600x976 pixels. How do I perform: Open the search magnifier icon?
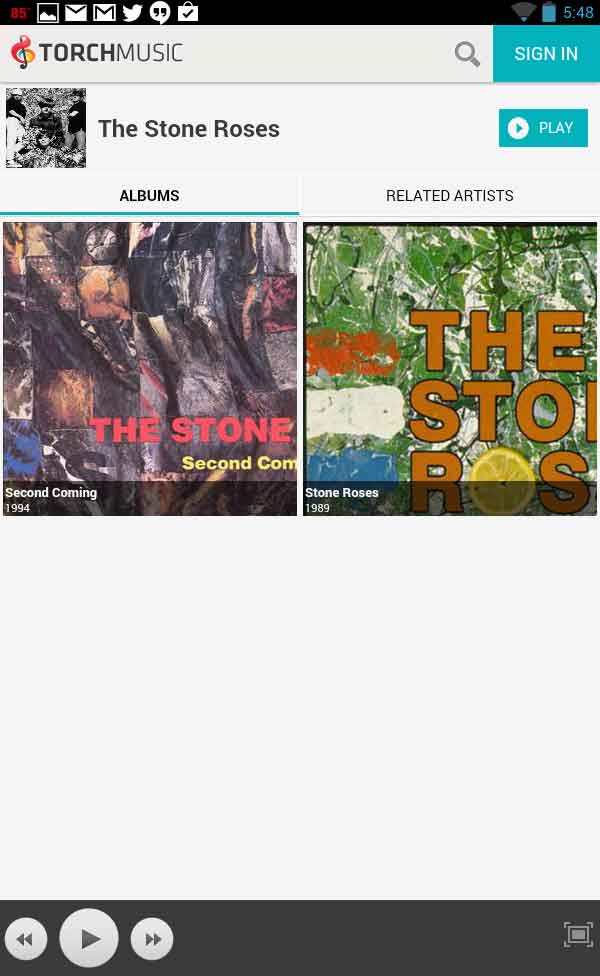click(467, 54)
